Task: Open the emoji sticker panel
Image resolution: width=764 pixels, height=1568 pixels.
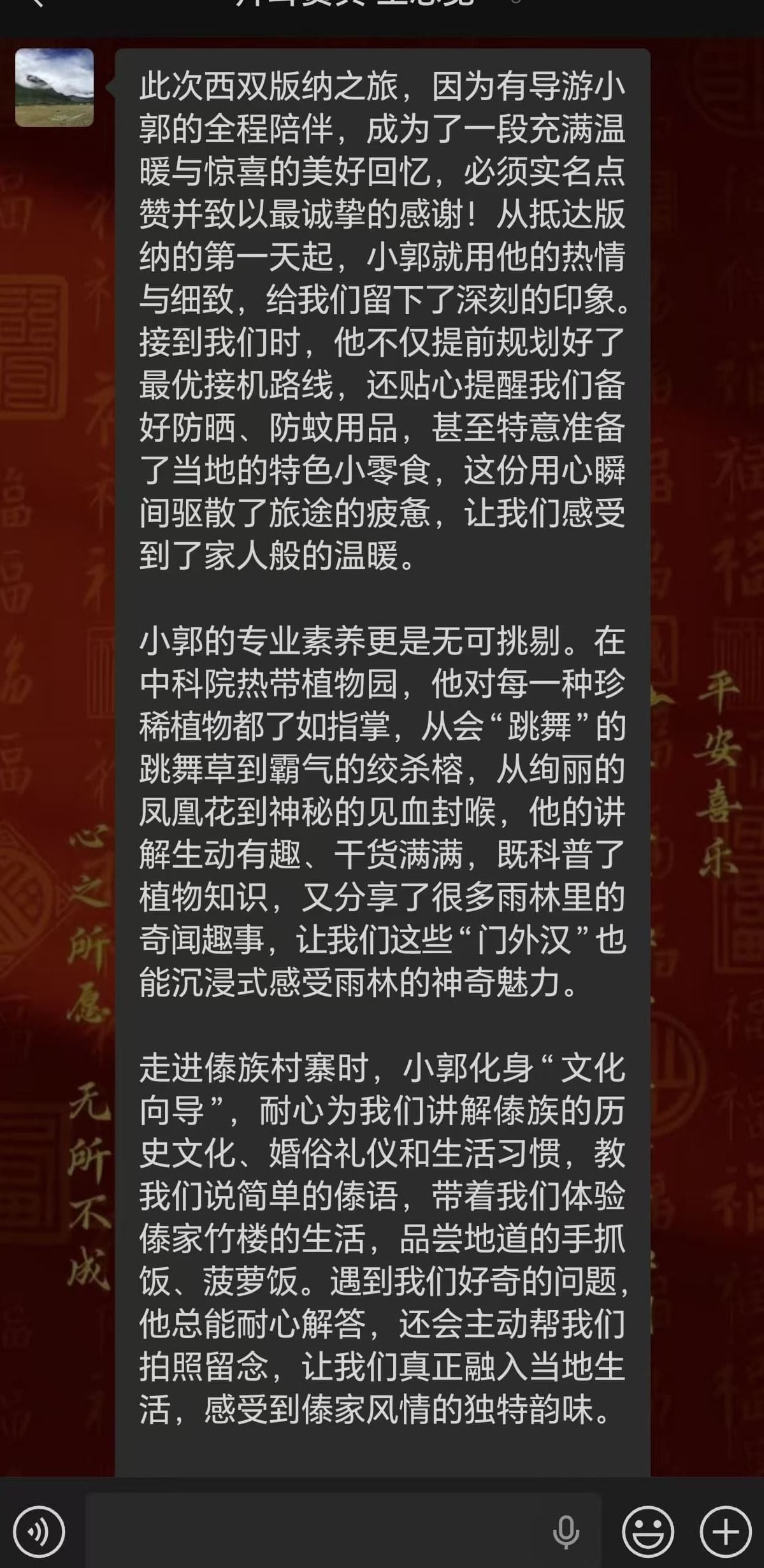Action: tap(647, 1531)
